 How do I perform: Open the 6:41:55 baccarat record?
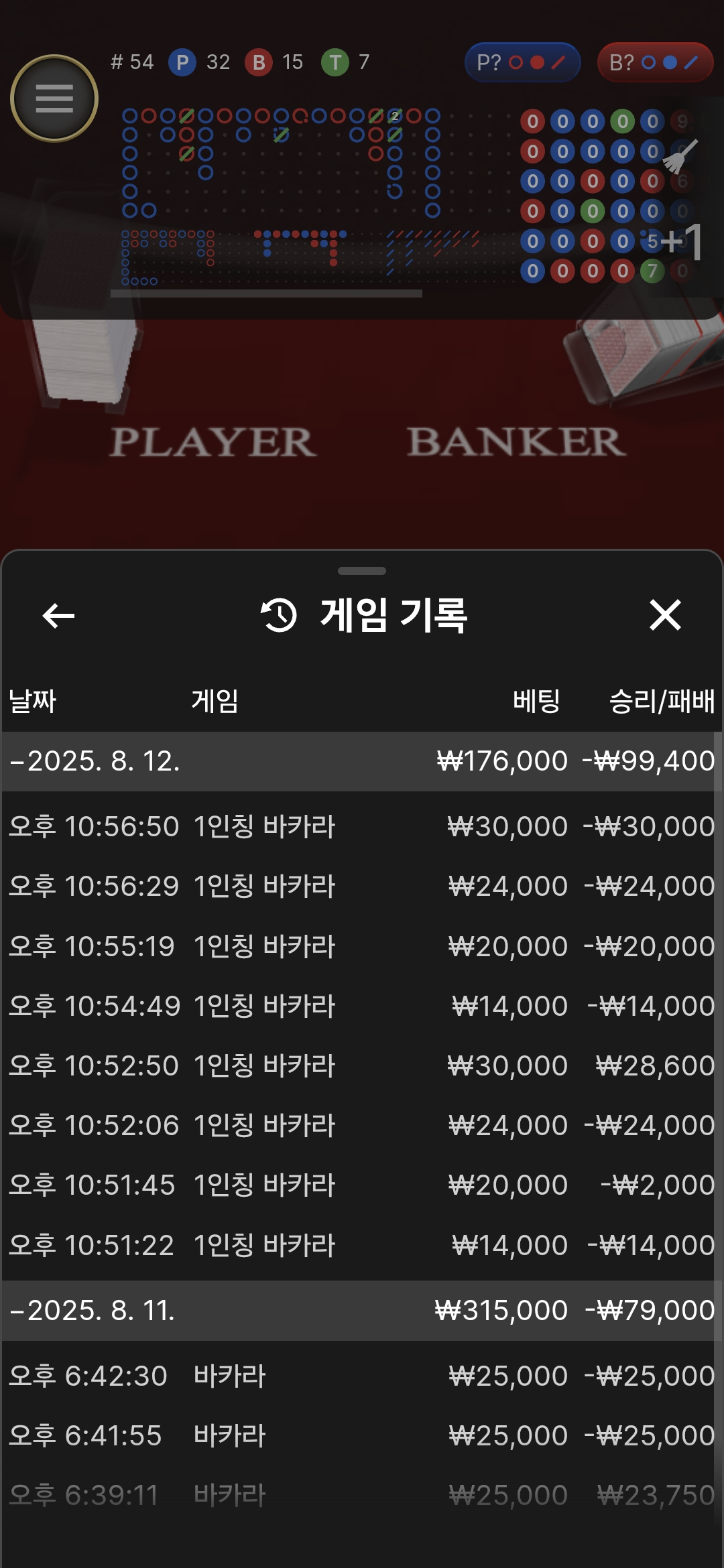coord(362,1435)
